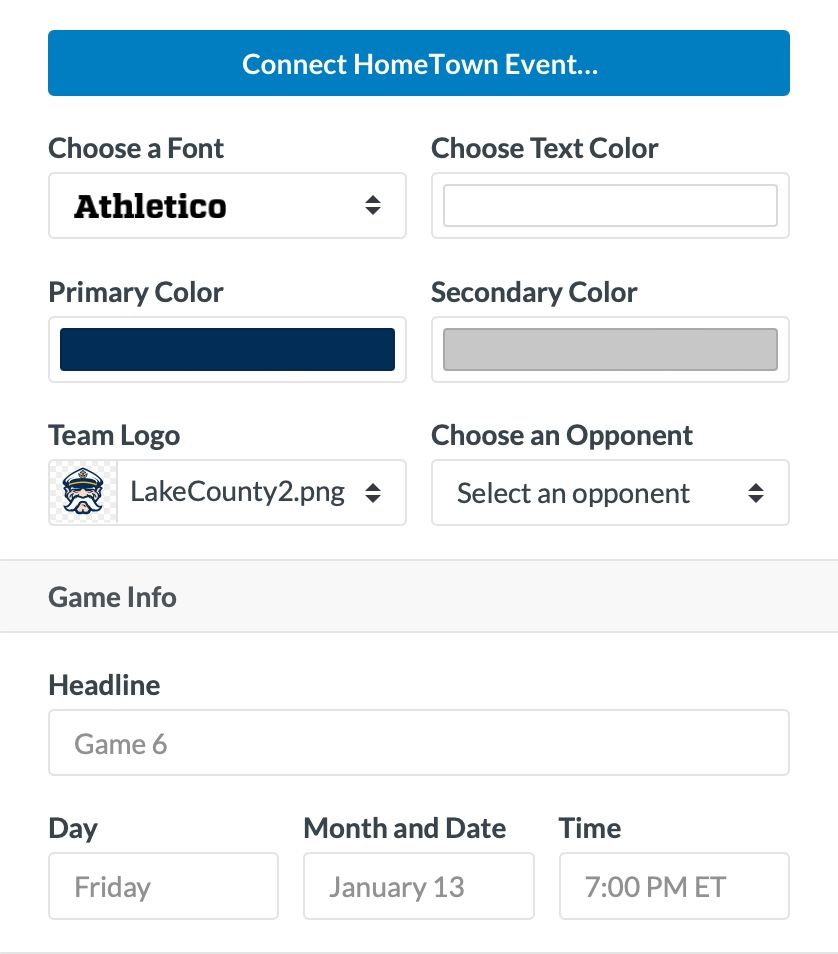Viewport: 838px width, 954px height.
Task: Tap Connect HomeTown Event button
Action: click(x=419, y=64)
